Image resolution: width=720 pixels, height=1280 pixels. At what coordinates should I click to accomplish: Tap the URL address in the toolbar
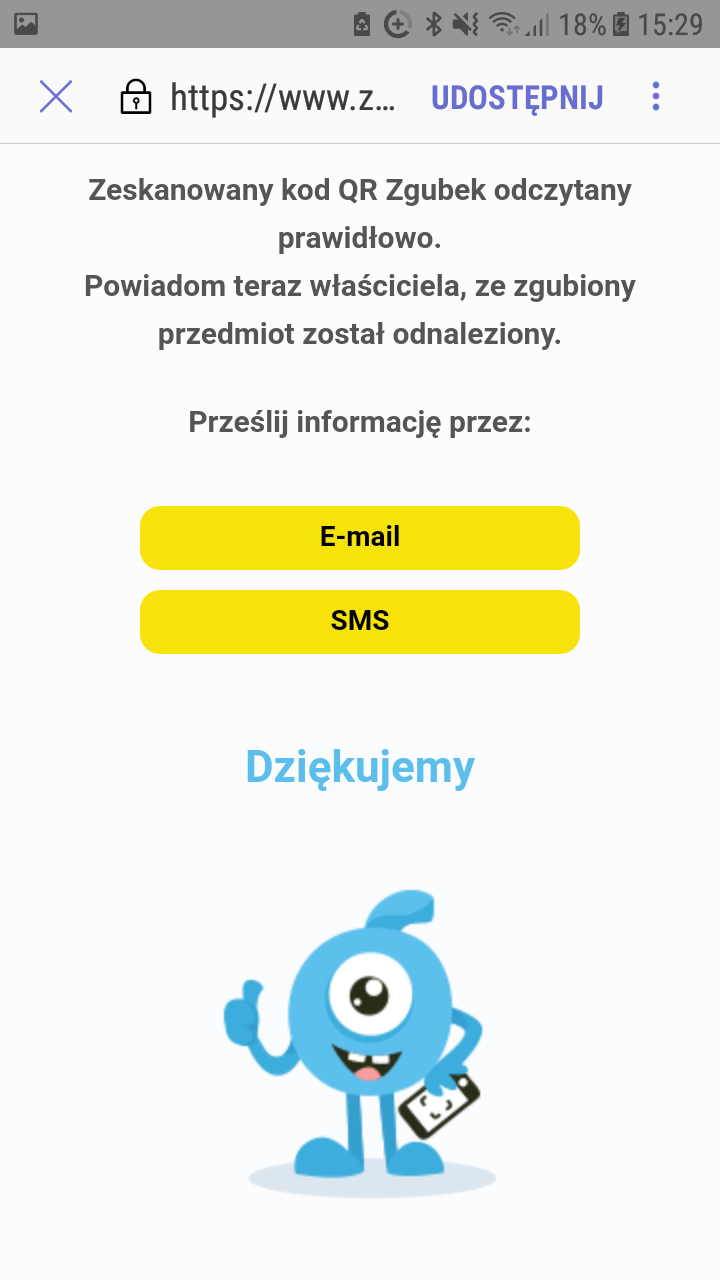(x=282, y=97)
